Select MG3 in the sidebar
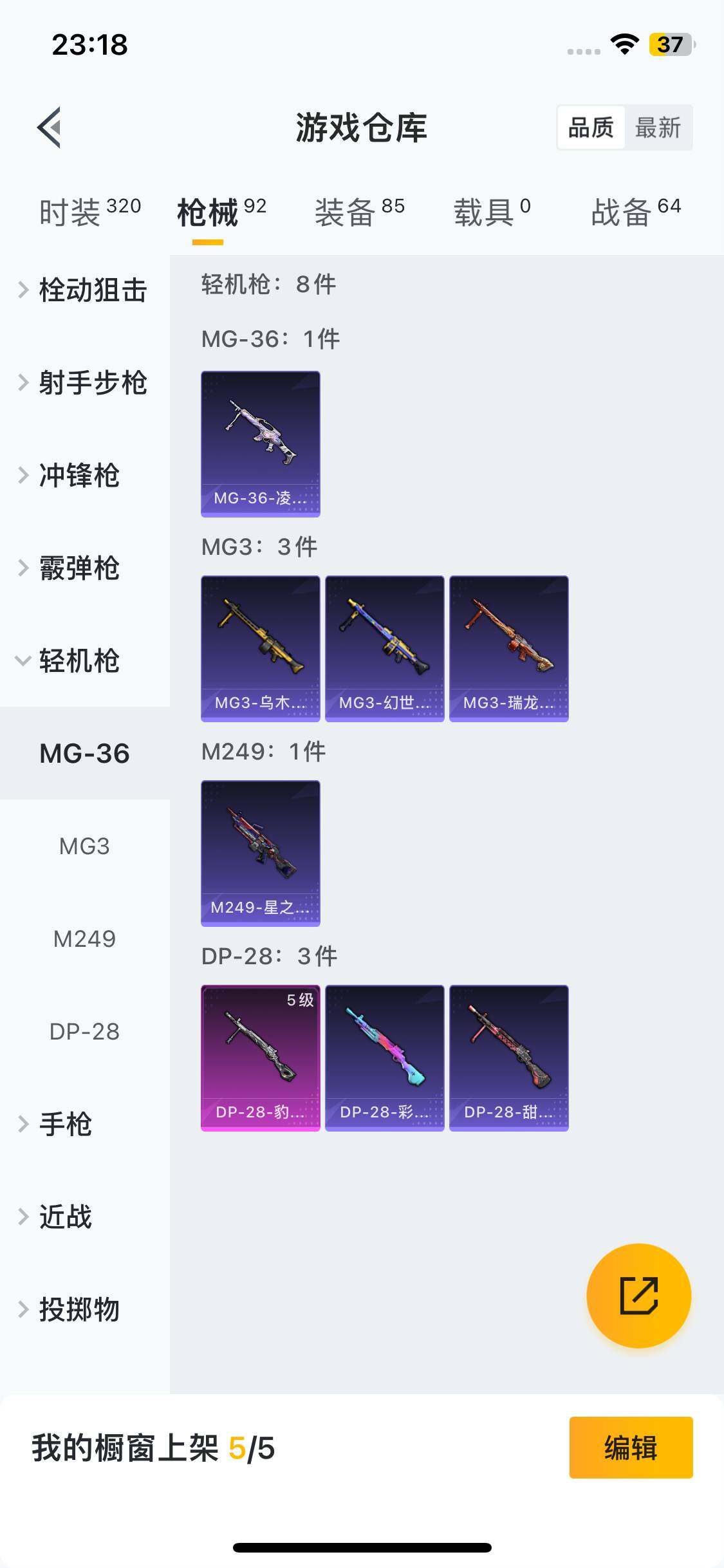724x1568 pixels. (84, 846)
